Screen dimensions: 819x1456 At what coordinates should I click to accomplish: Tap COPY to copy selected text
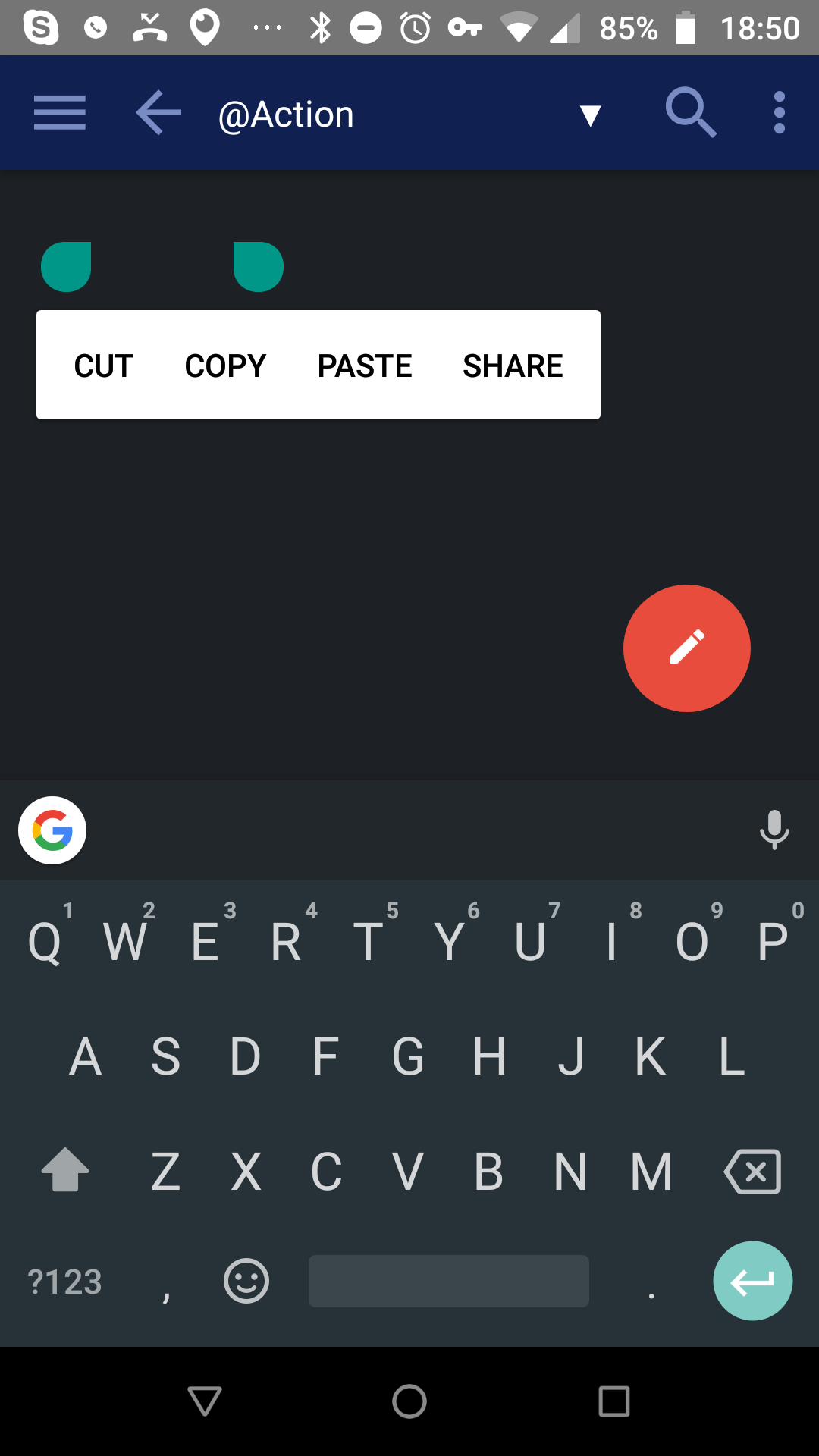[224, 366]
